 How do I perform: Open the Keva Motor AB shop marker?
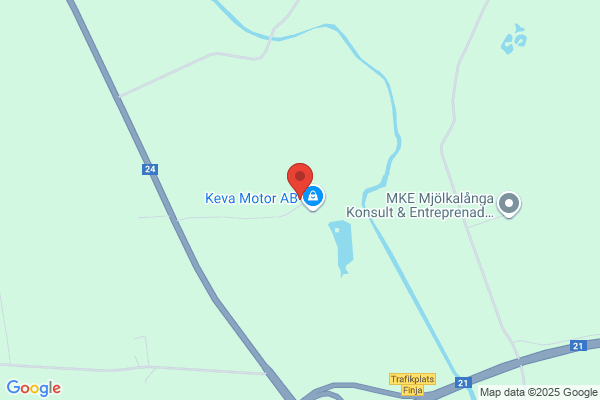313,198
